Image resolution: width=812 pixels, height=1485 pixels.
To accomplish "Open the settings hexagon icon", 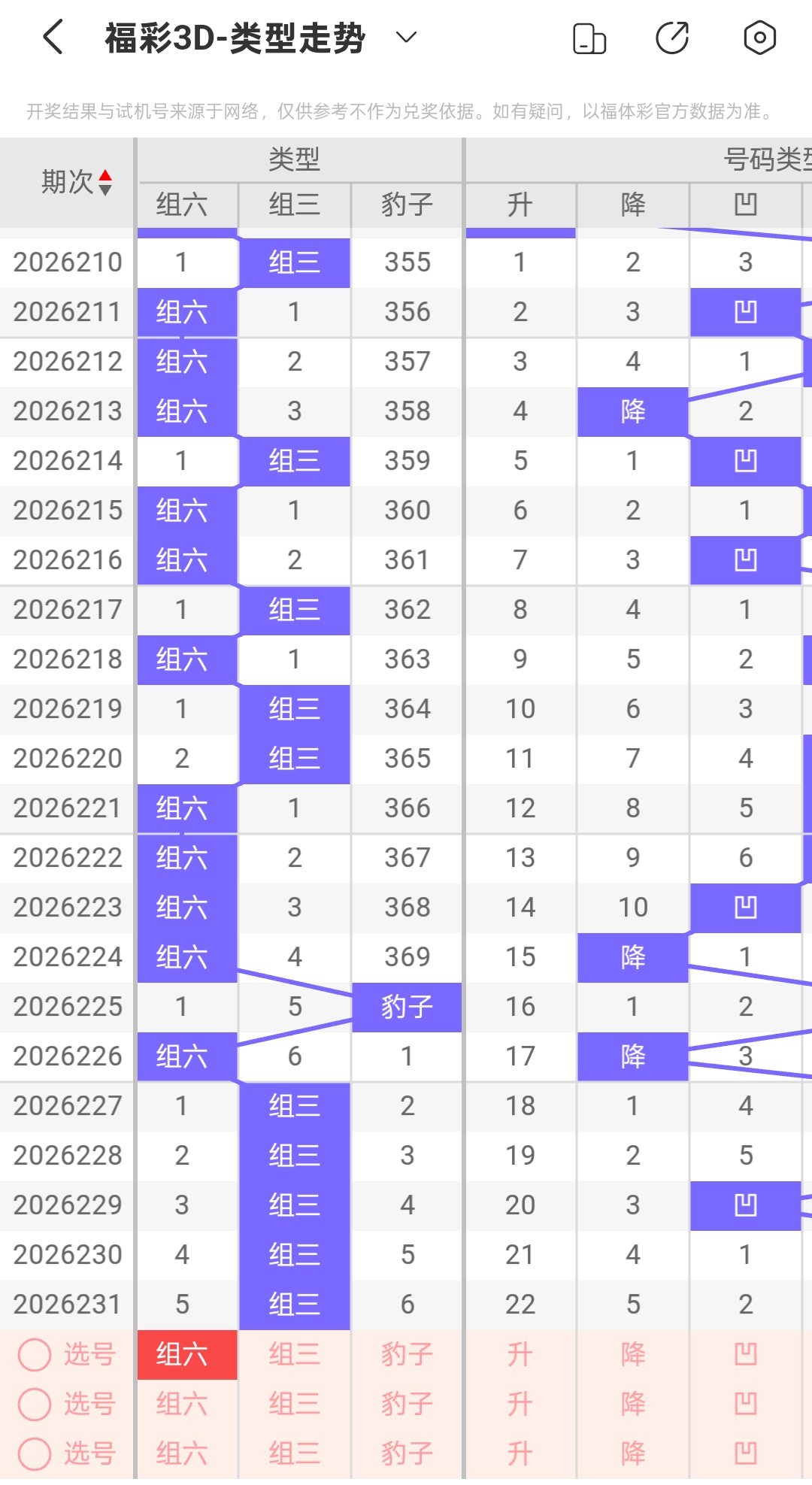I will click(759, 38).
